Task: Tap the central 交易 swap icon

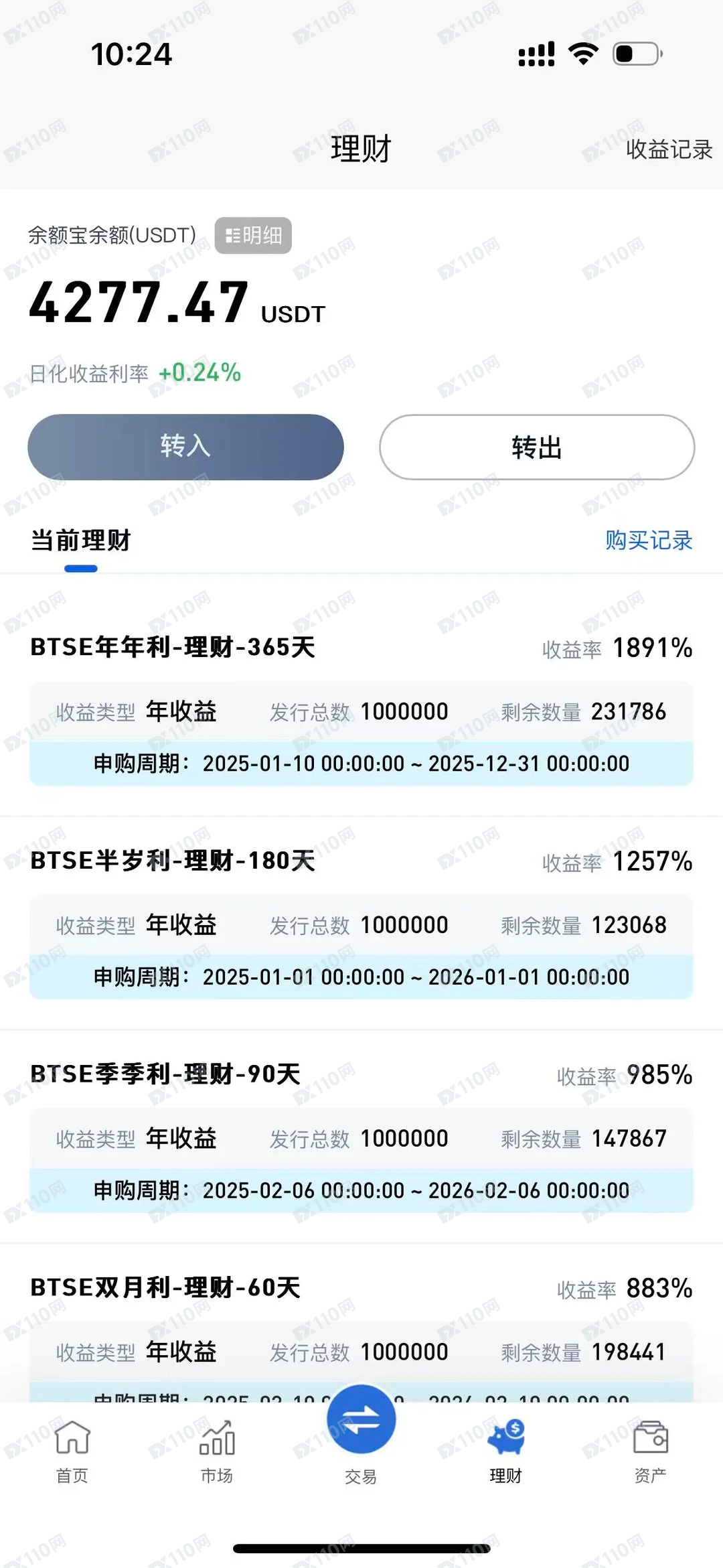Action: tap(361, 1420)
